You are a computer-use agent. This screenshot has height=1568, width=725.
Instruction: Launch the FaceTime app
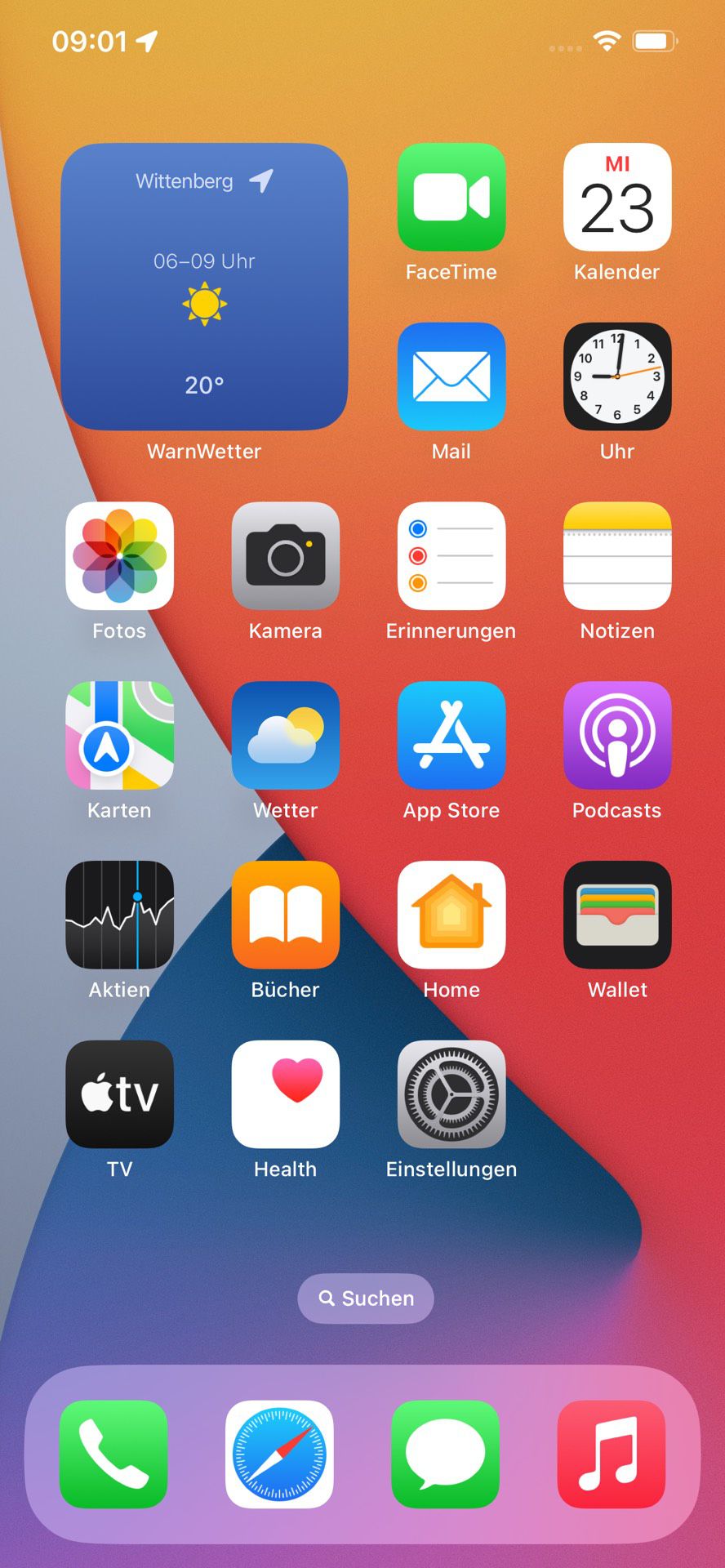pos(451,197)
